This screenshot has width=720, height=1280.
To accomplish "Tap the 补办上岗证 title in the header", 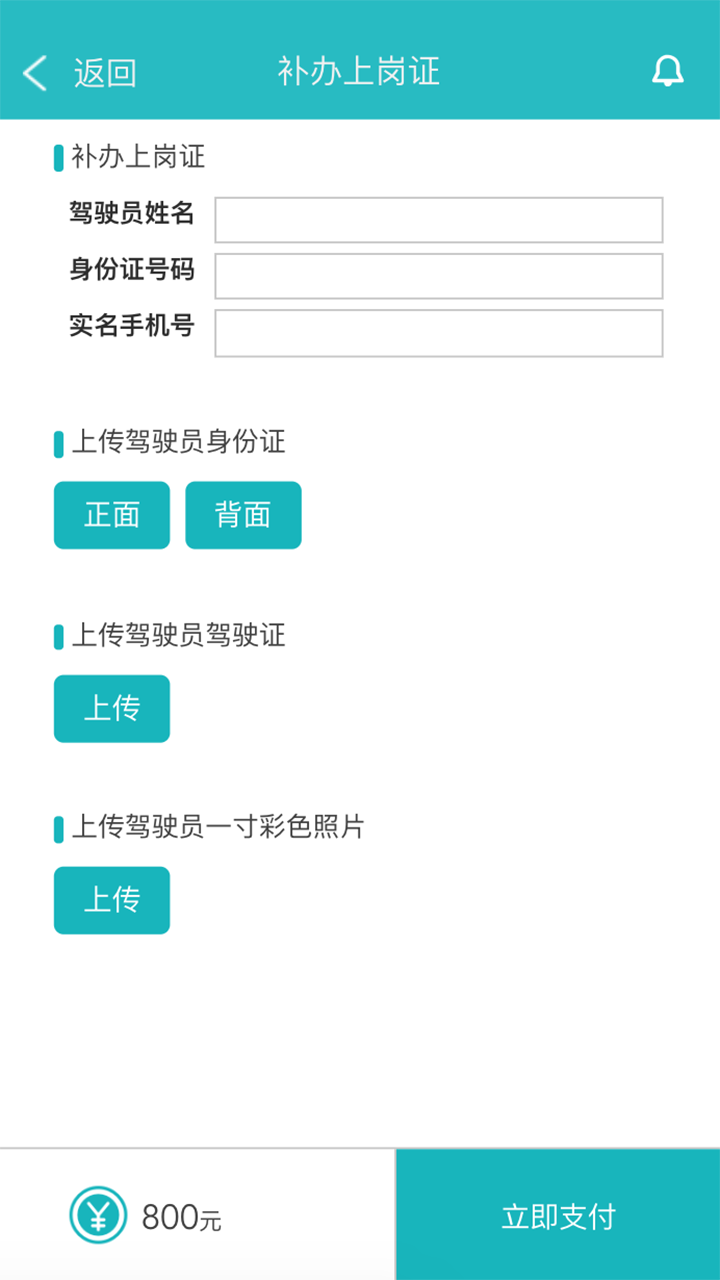I will (x=359, y=72).
